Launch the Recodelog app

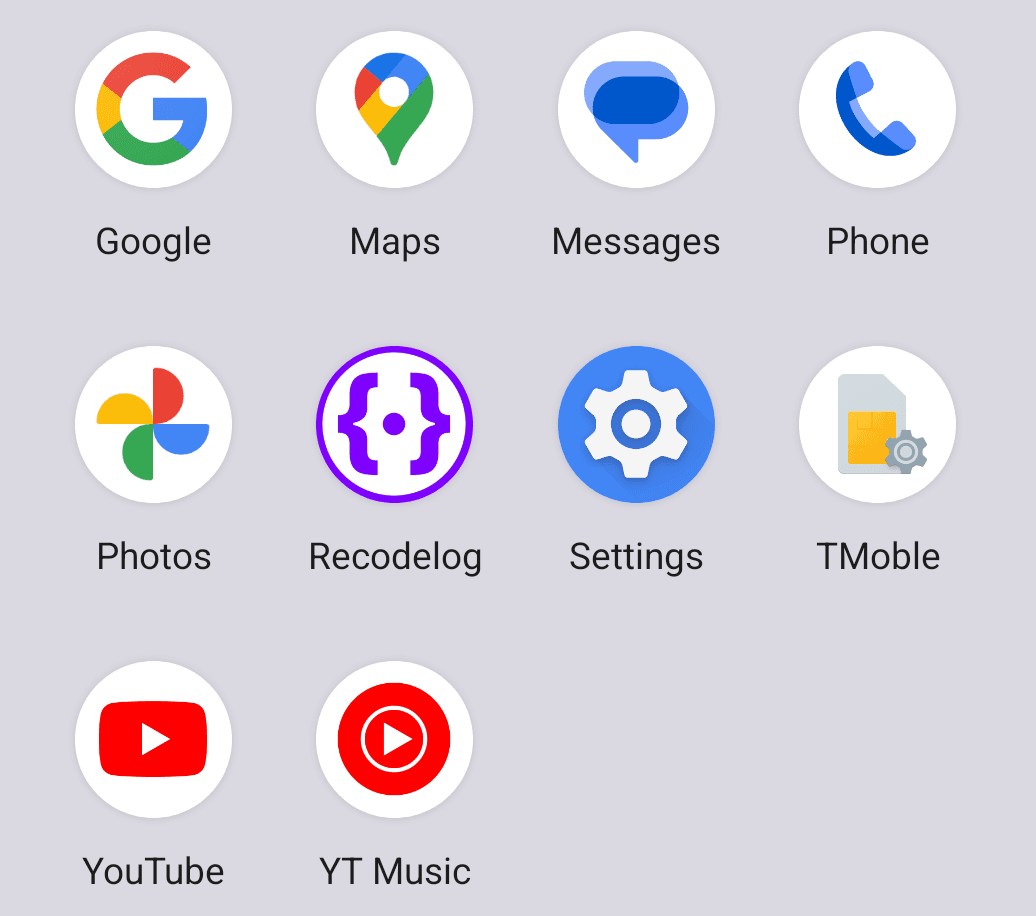394,424
